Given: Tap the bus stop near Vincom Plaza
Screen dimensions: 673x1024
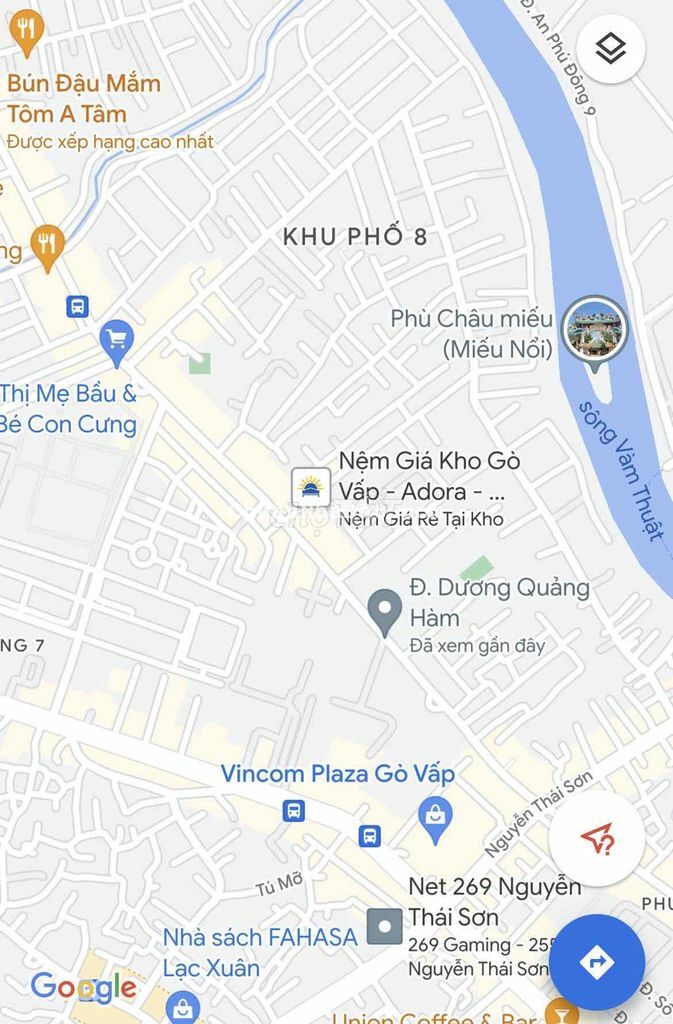Looking at the screenshot, I should [x=293, y=810].
